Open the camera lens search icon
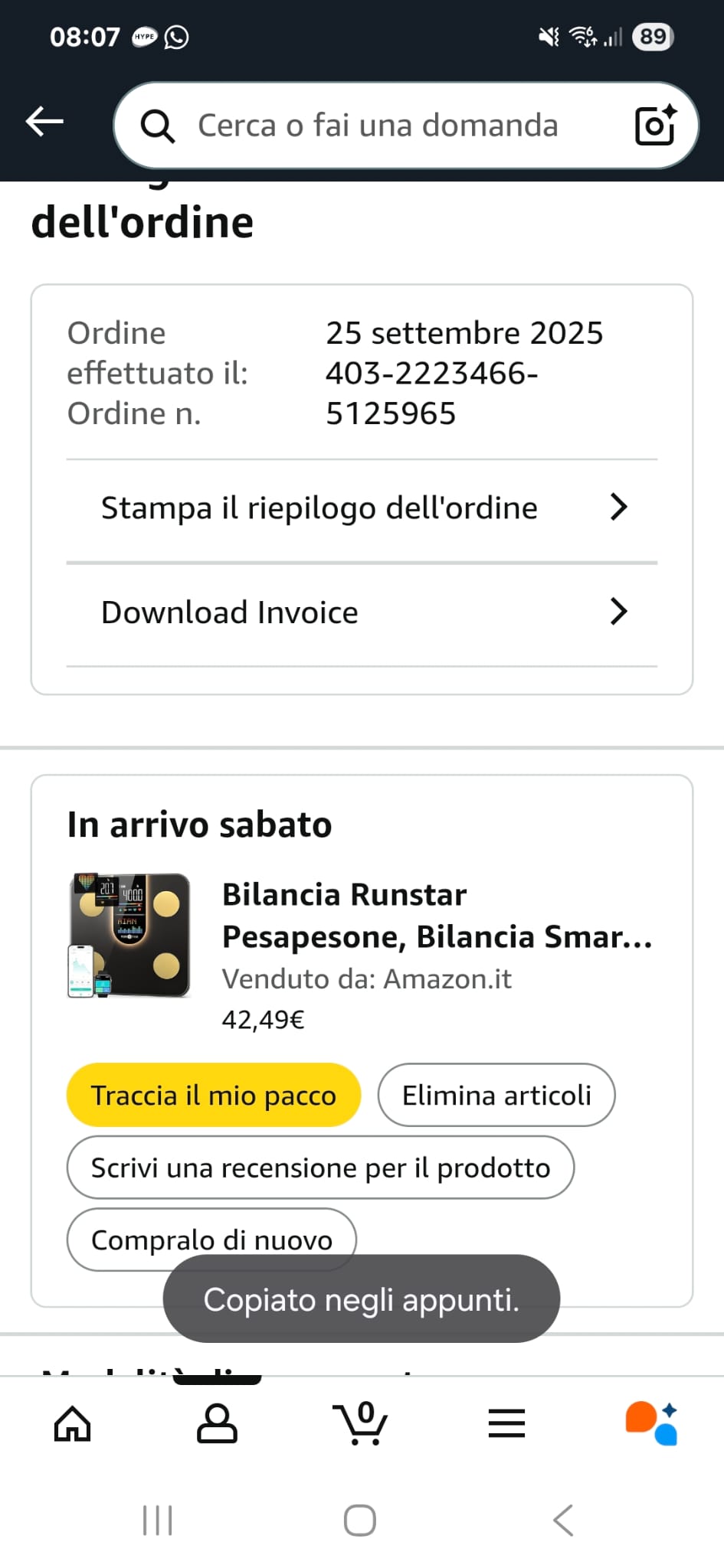Viewport: 724px width, 1568px height. (655, 125)
